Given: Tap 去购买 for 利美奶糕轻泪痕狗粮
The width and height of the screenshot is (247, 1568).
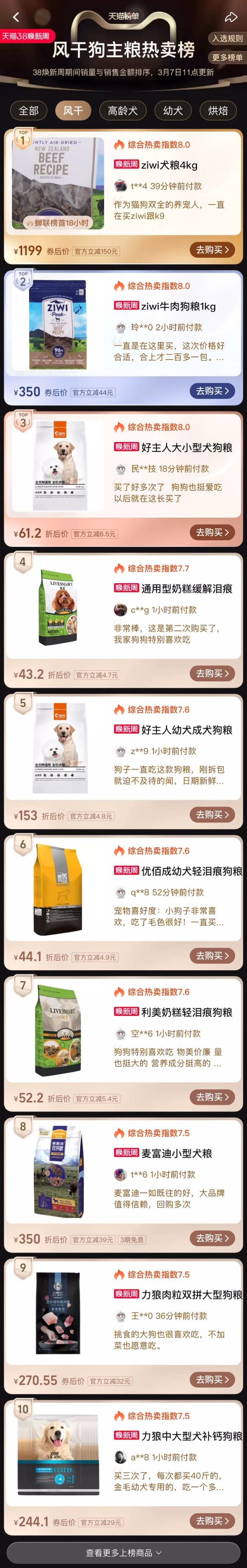Looking at the screenshot, I should coord(212,1097).
